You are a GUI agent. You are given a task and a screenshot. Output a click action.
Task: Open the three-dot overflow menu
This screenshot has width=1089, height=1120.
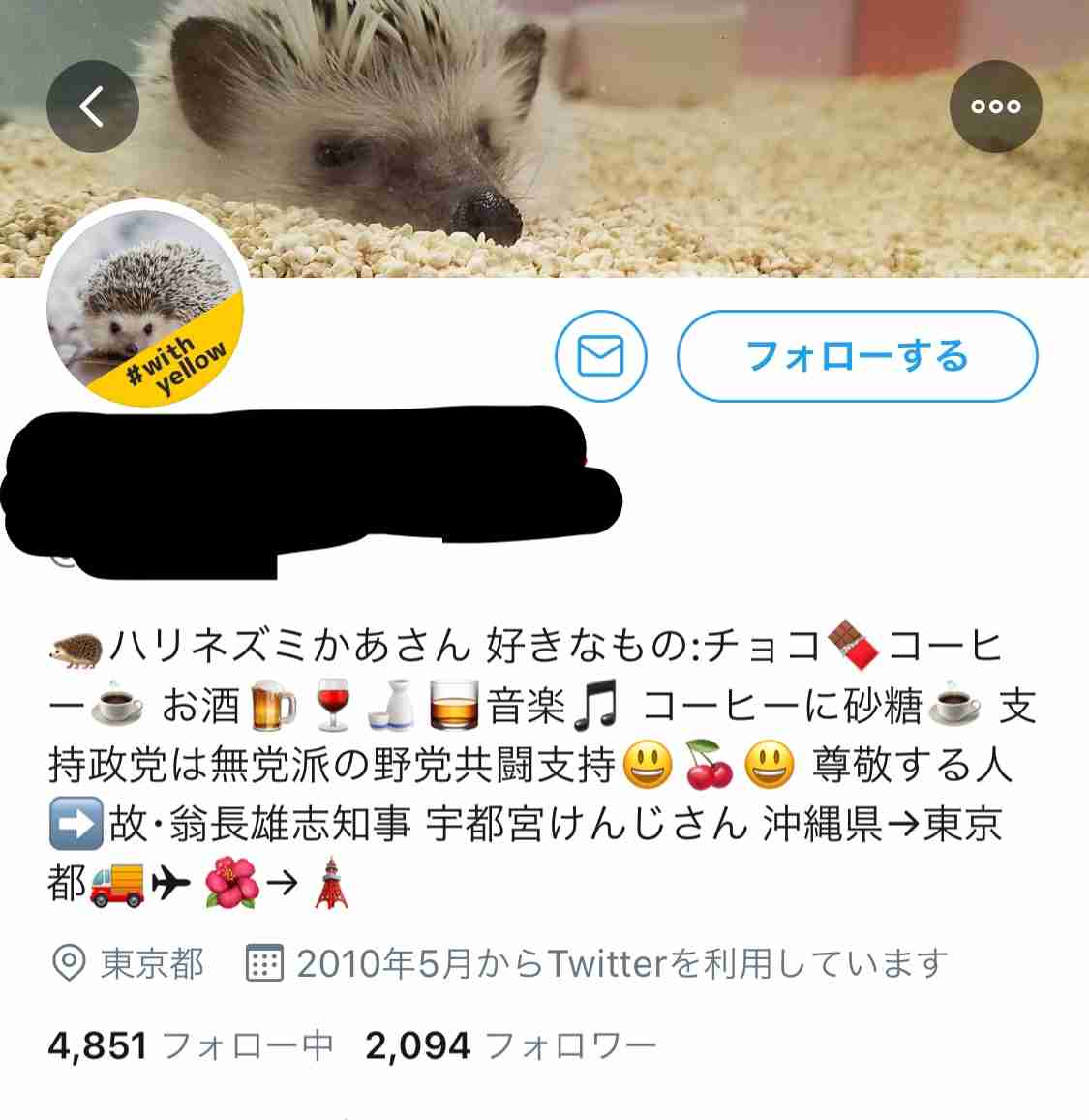click(995, 106)
